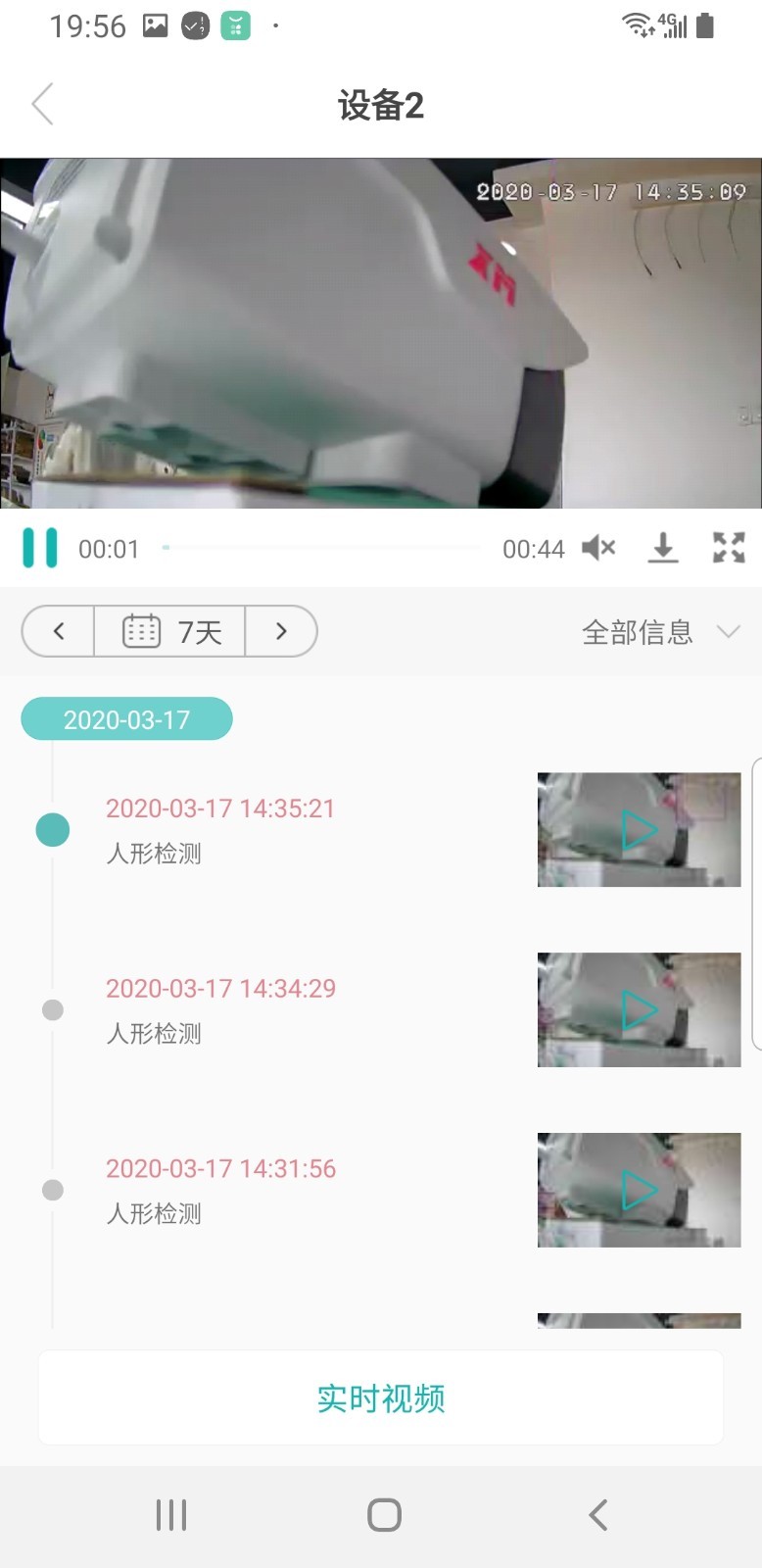Play the 14:31:56 event clip thumbnail

coord(639,1190)
